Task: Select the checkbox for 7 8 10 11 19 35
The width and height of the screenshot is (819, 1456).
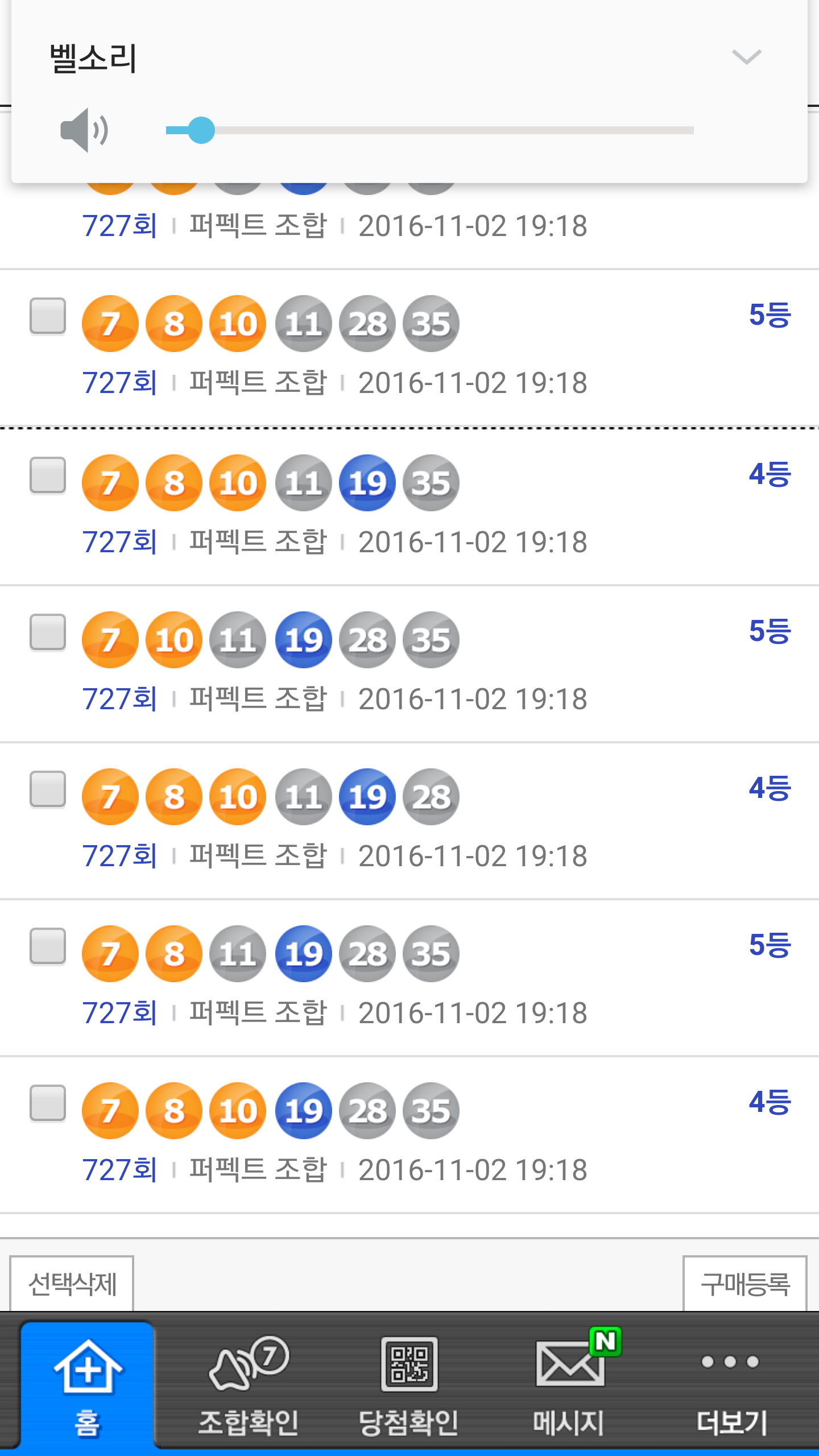Action: [48, 475]
